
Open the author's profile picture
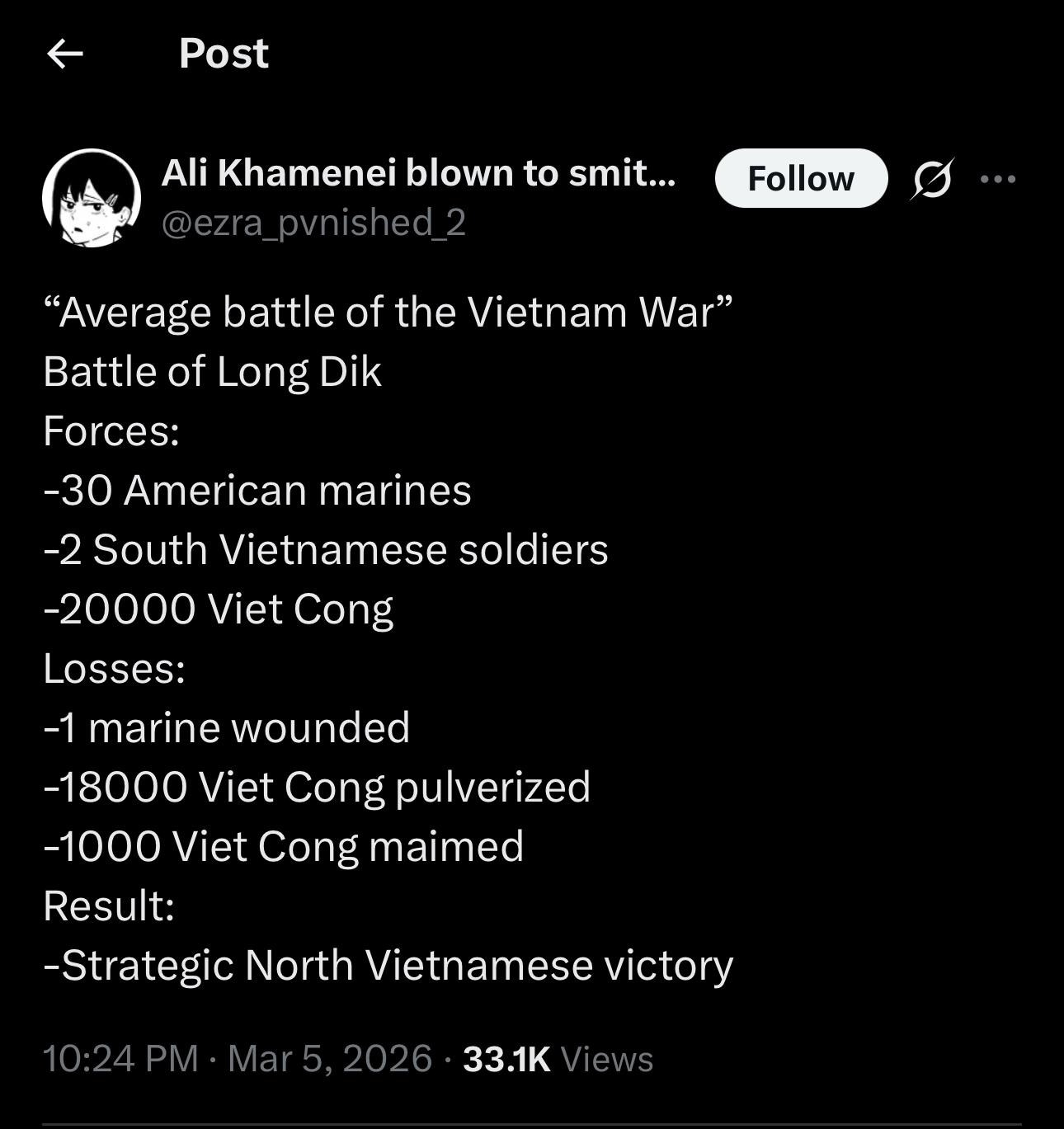(92, 198)
